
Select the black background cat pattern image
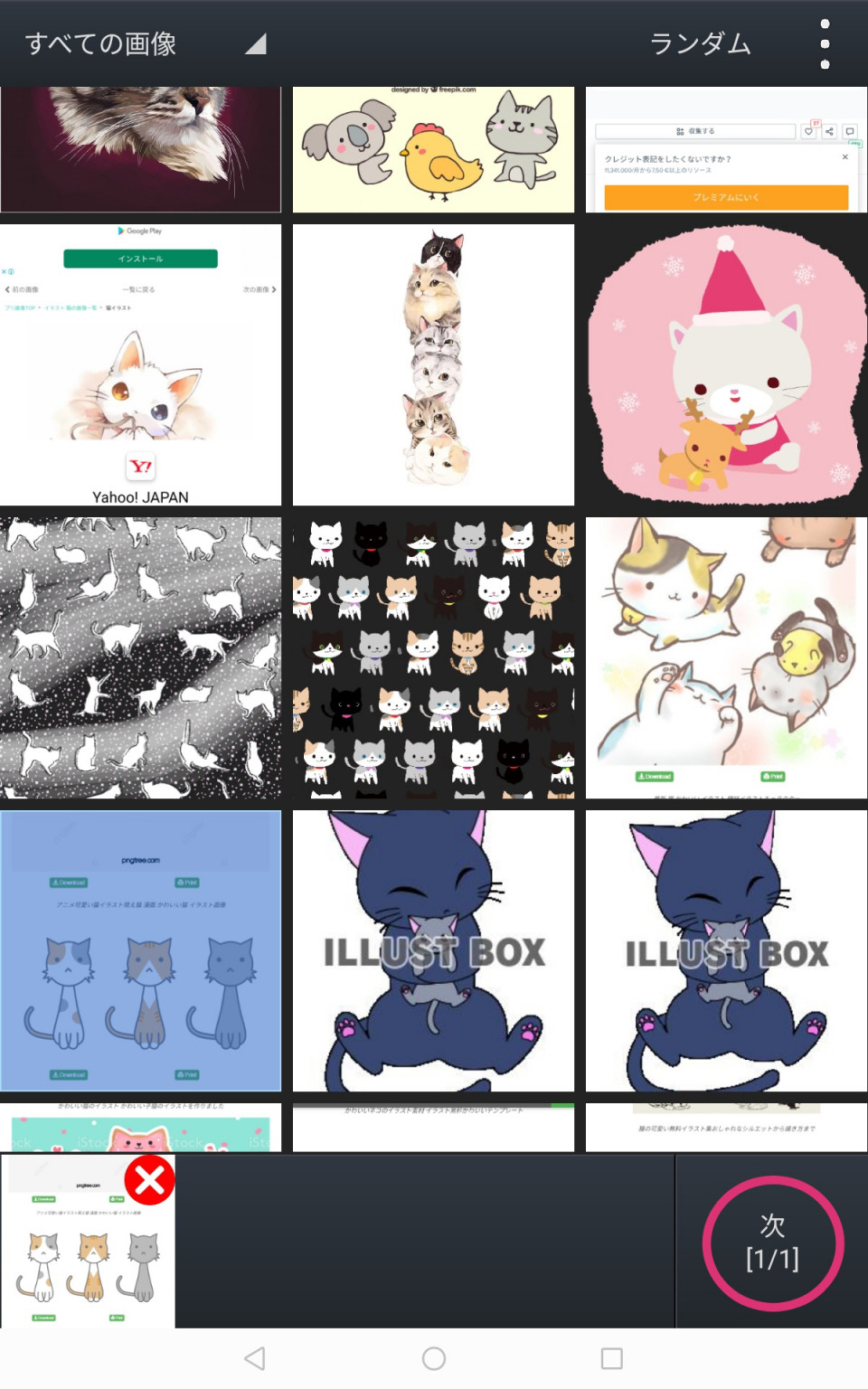point(433,657)
